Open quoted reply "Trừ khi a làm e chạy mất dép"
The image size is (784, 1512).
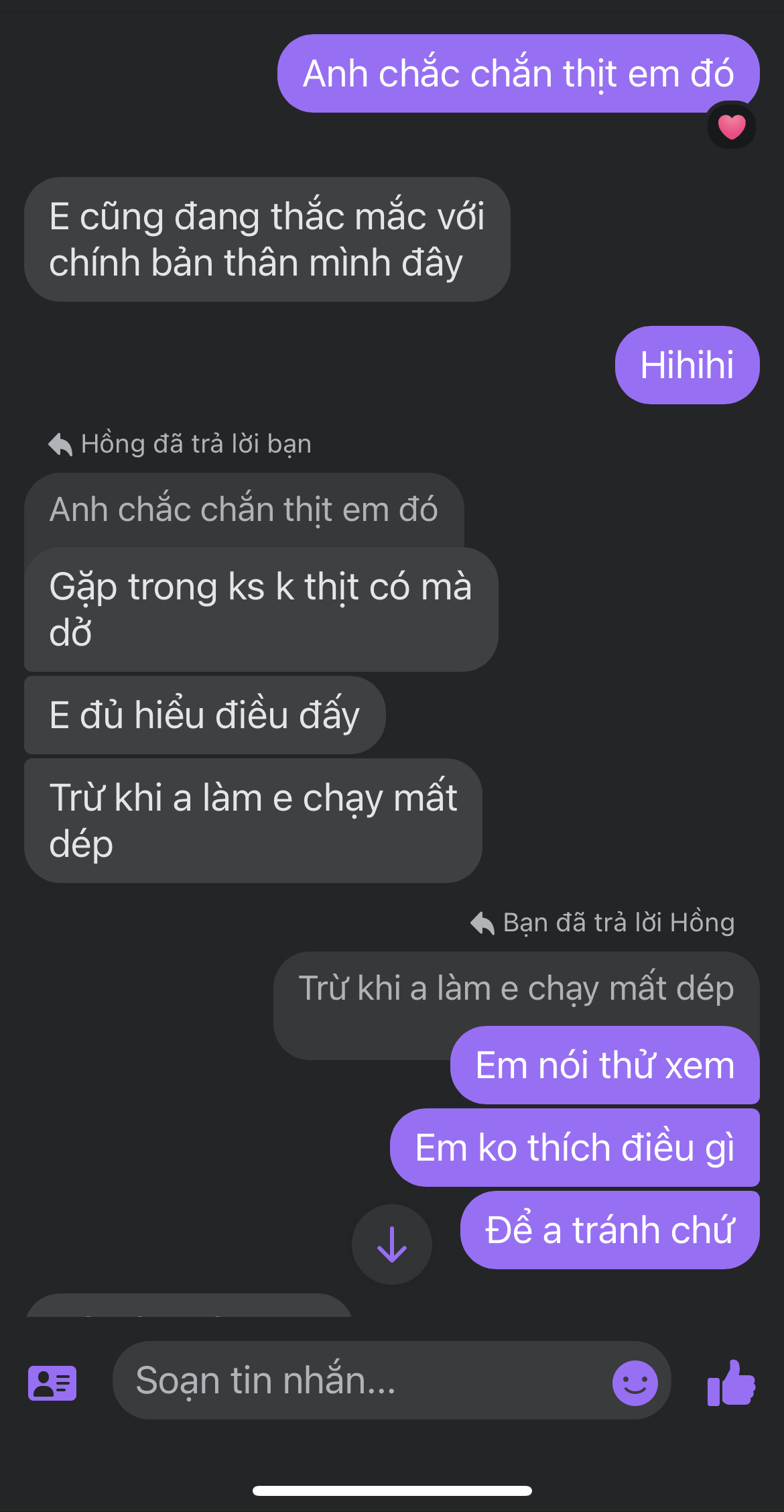[515, 988]
